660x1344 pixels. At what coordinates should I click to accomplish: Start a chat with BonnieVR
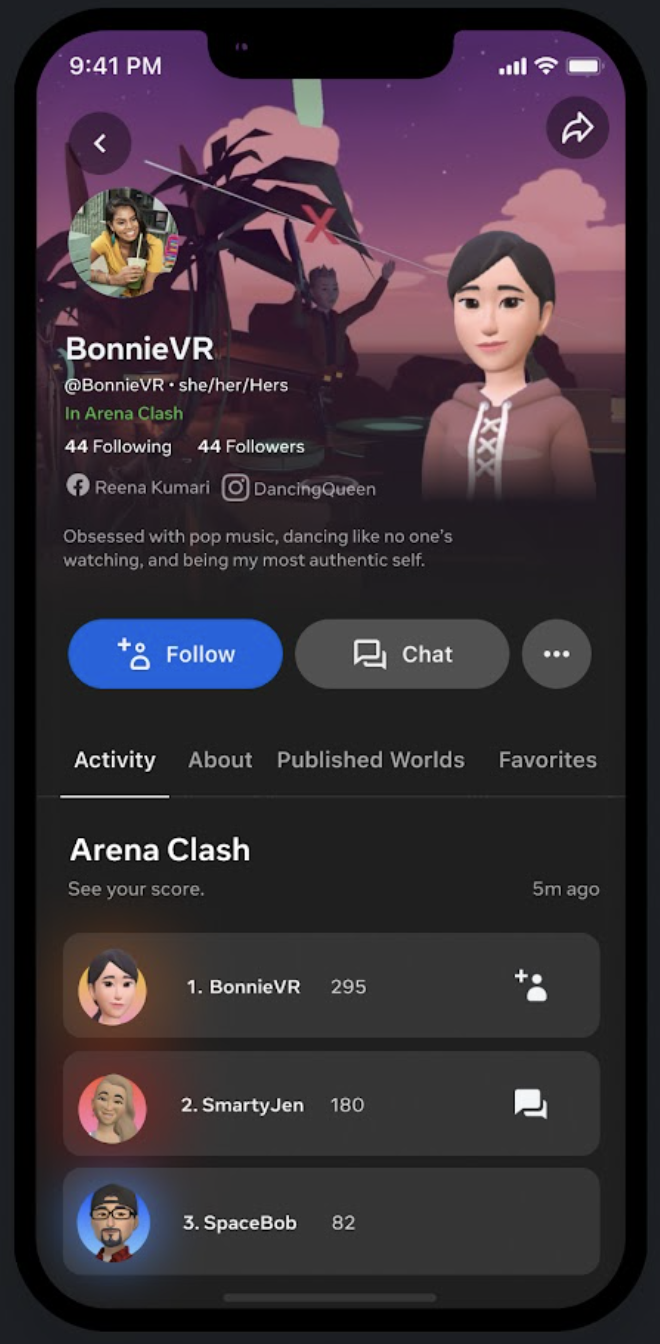coord(402,654)
